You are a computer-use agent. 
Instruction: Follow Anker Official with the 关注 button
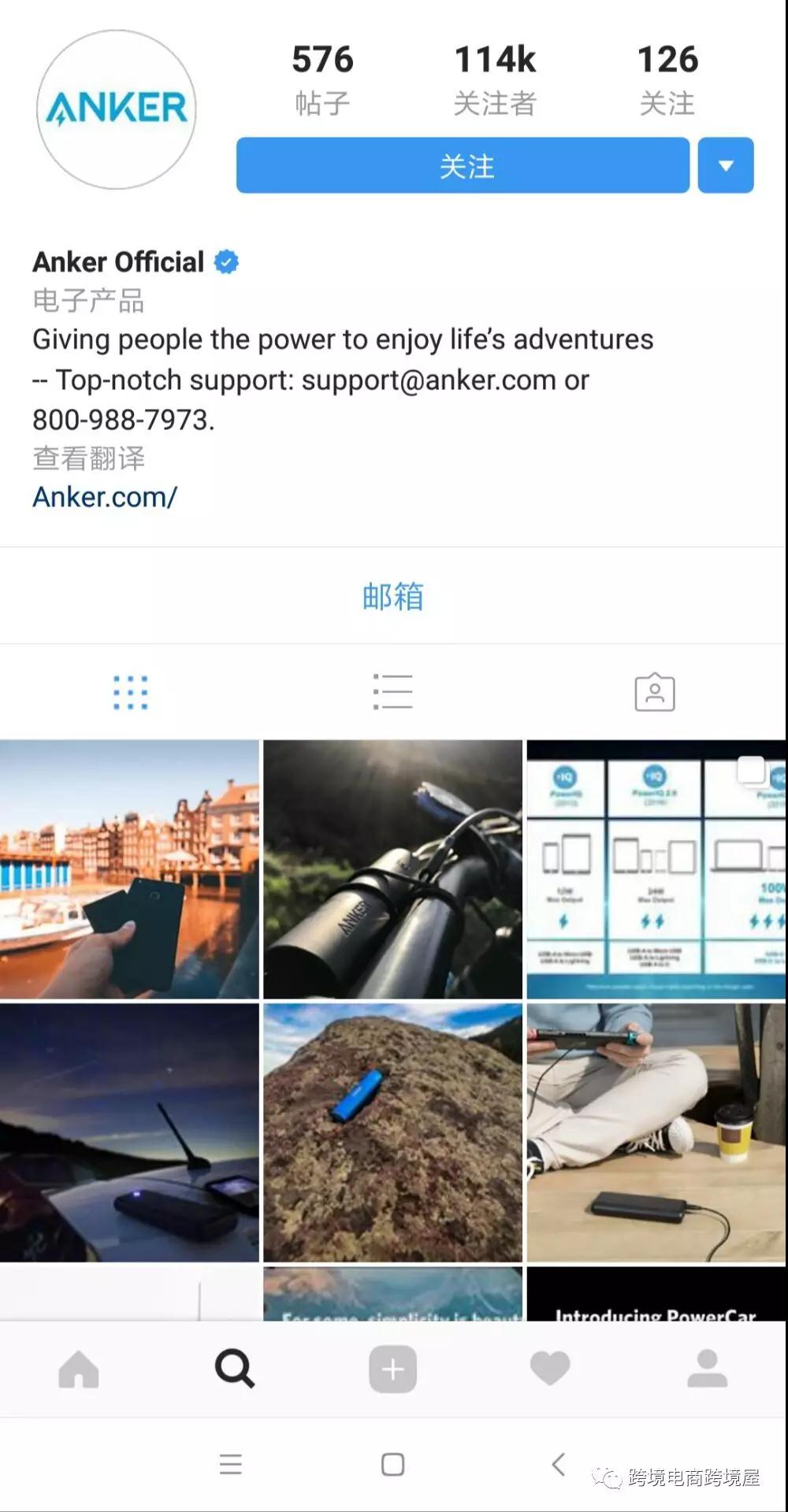tap(463, 165)
